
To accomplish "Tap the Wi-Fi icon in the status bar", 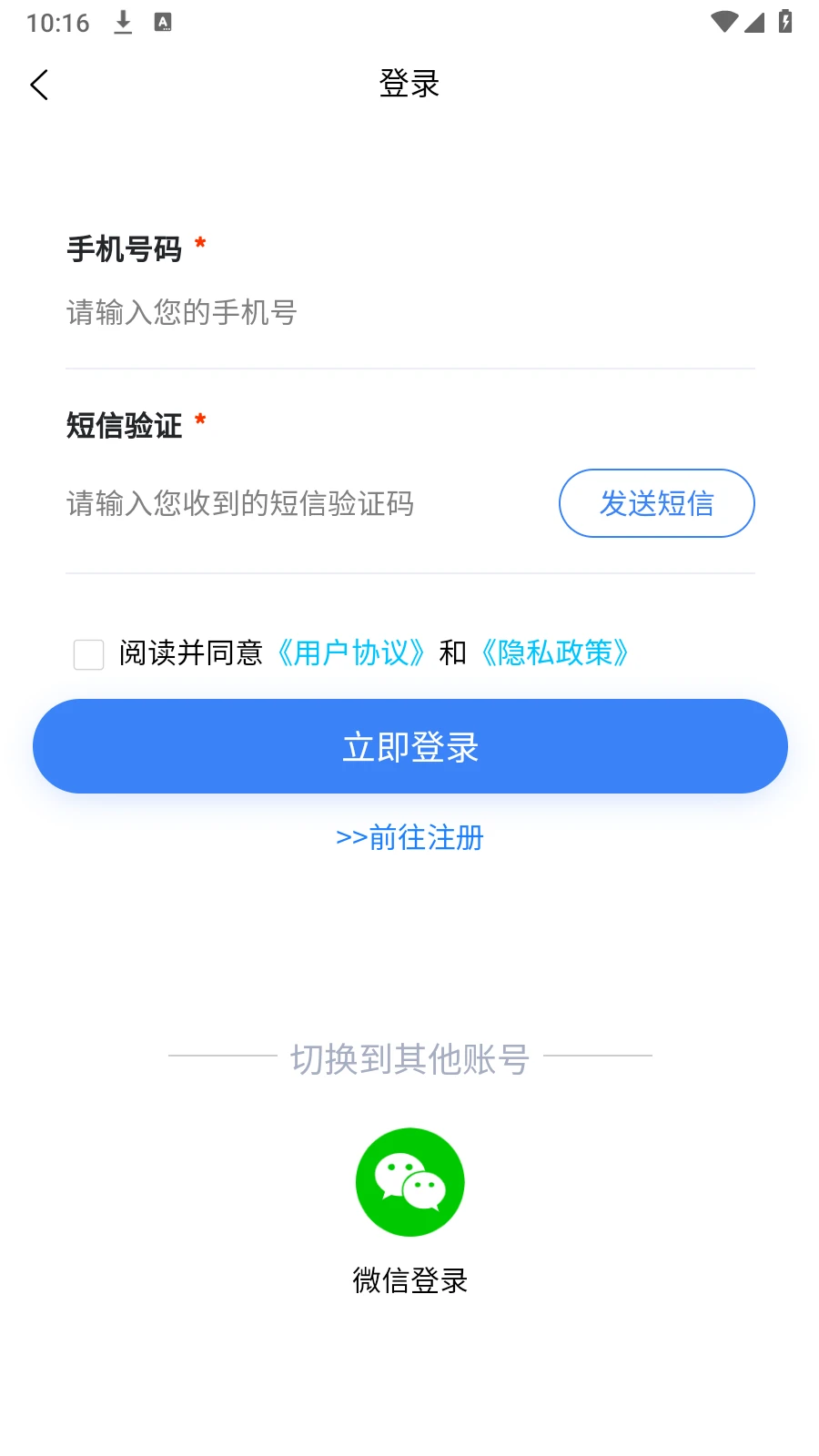I will click(x=723, y=22).
